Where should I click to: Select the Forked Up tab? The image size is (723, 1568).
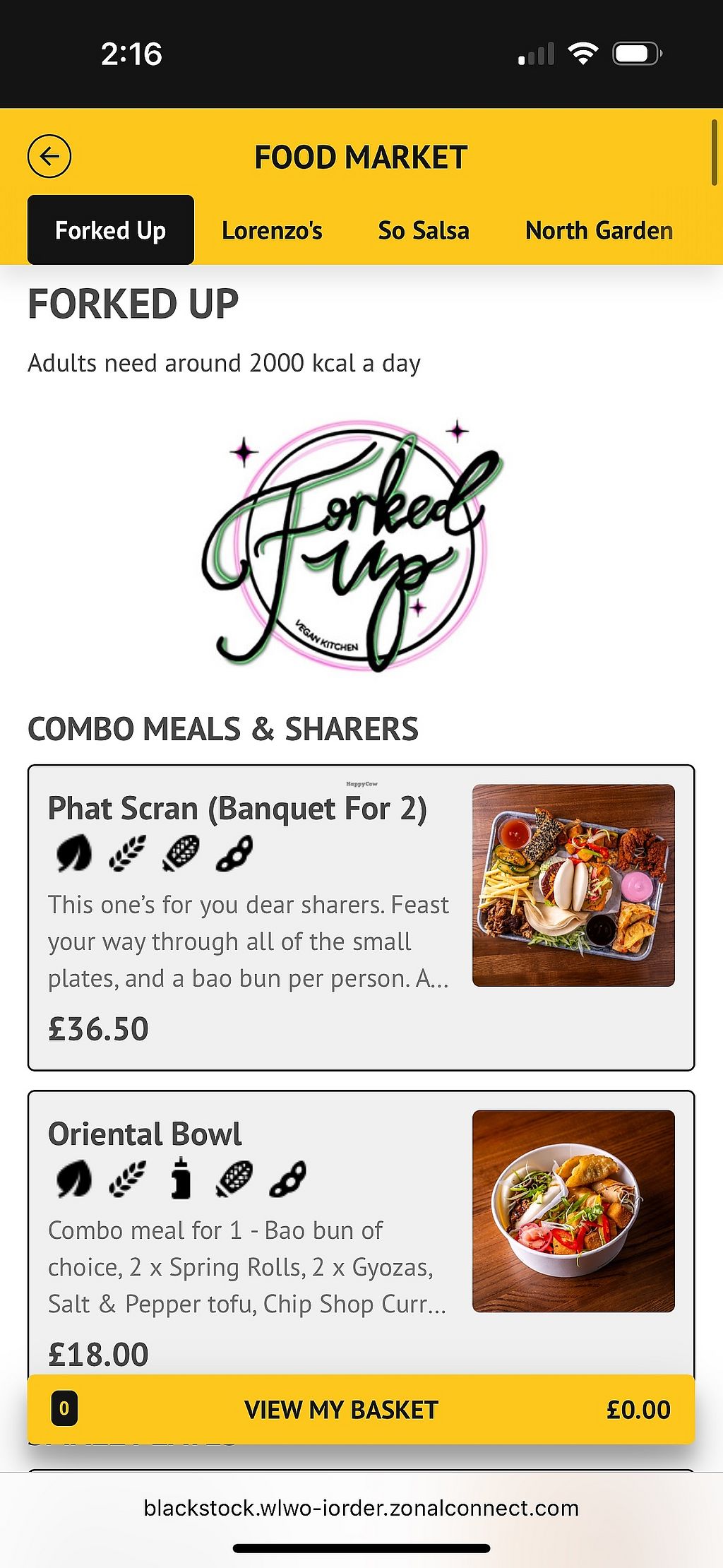click(111, 230)
